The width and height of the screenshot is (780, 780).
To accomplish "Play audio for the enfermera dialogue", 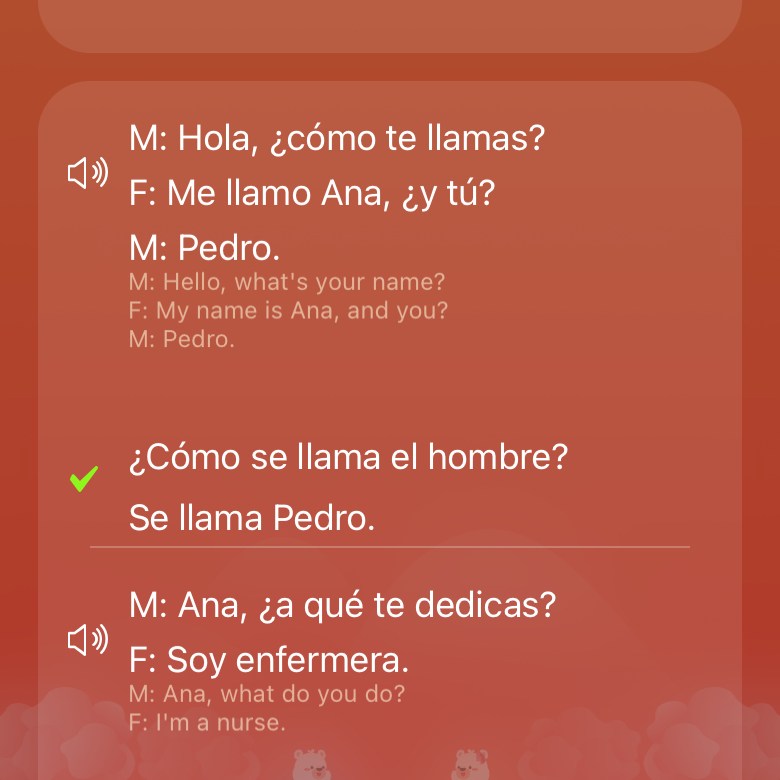I will (87, 641).
